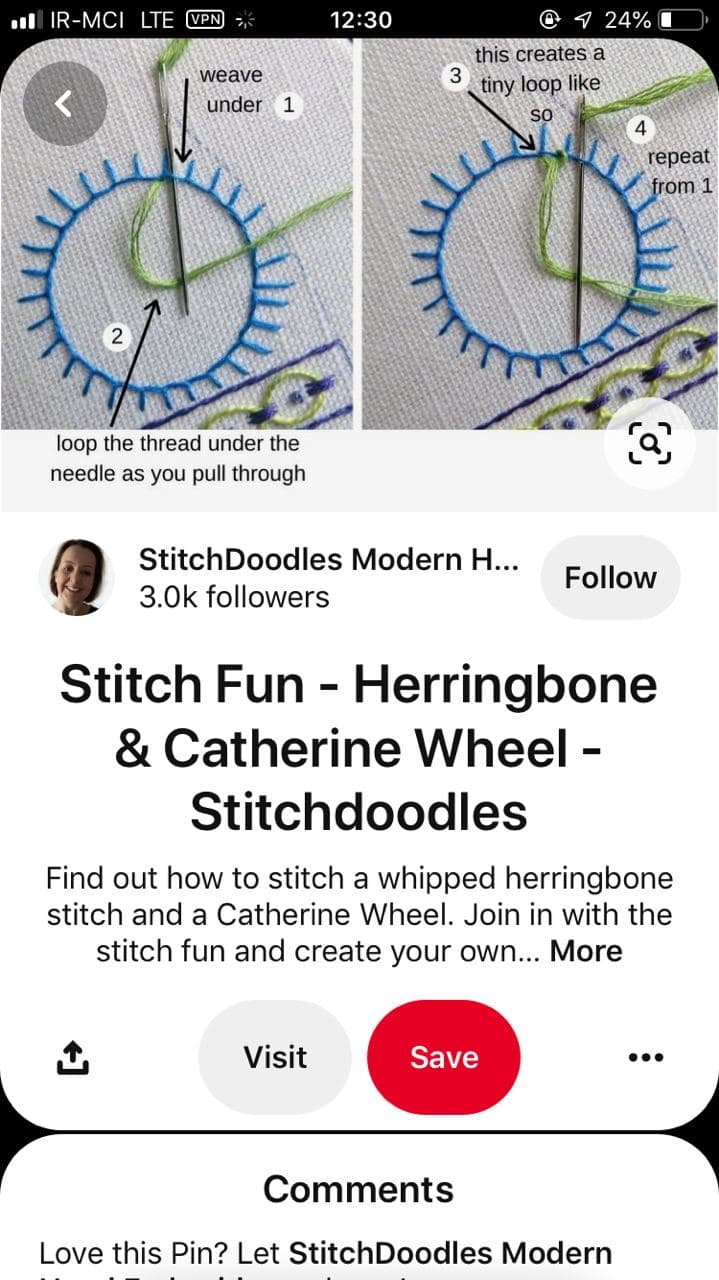The height and width of the screenshot is (1280, 719).
Task: Expand the description with More
Action: pyautogui.click(x=586, y=950)
